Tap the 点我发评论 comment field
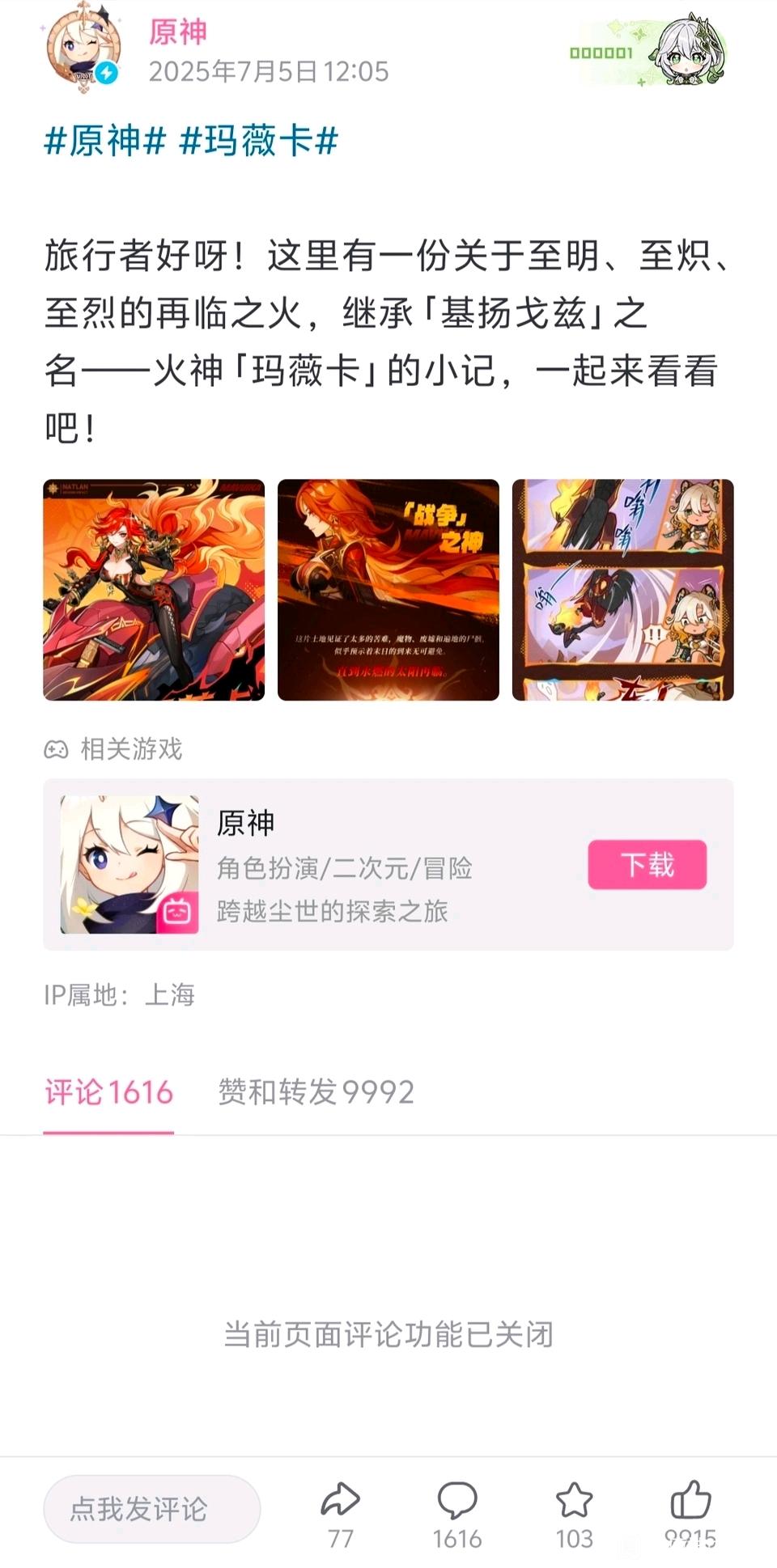The height and width of the screenshot is (1568, 777). (152, 1508)
